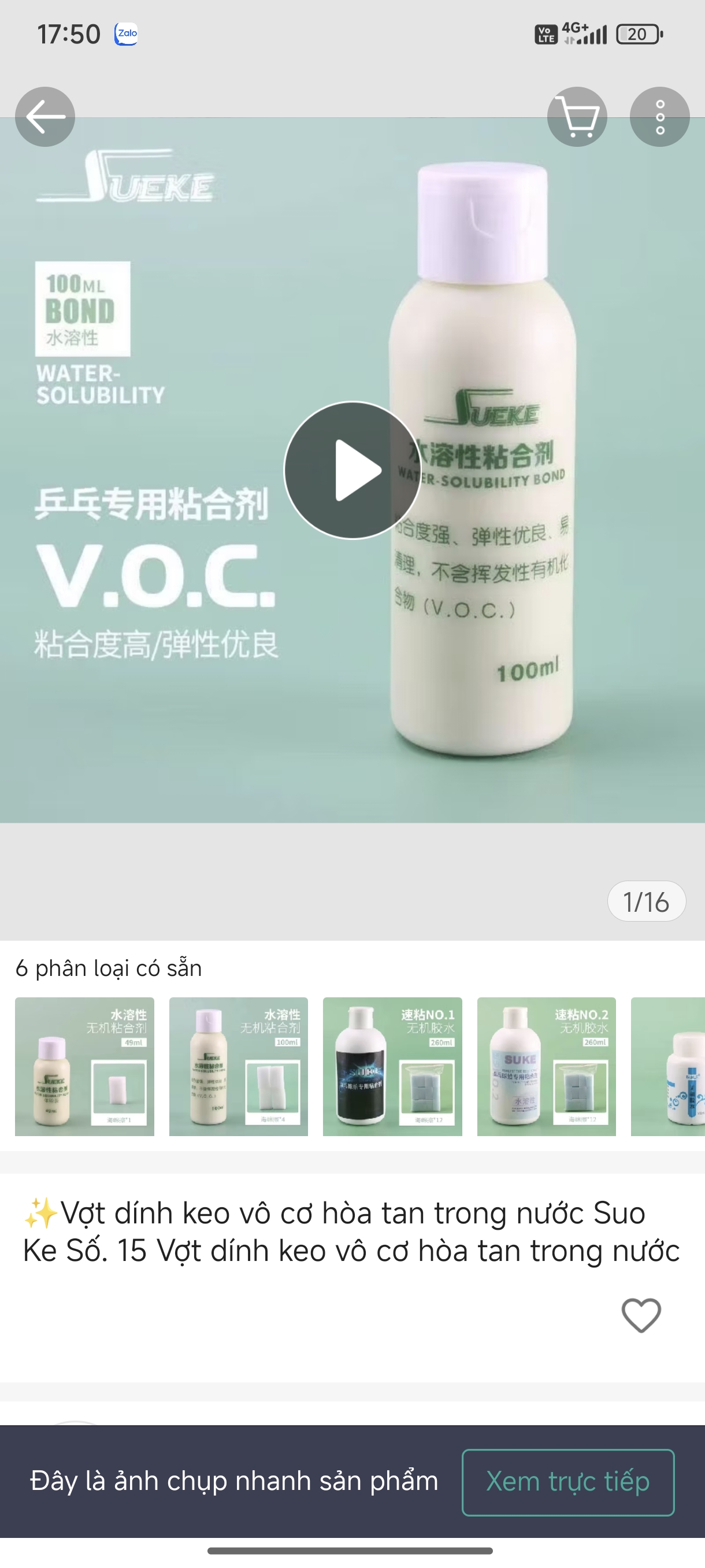
Task: Choose the NO.2 260ml SUKE variant
Action: 546,1066
